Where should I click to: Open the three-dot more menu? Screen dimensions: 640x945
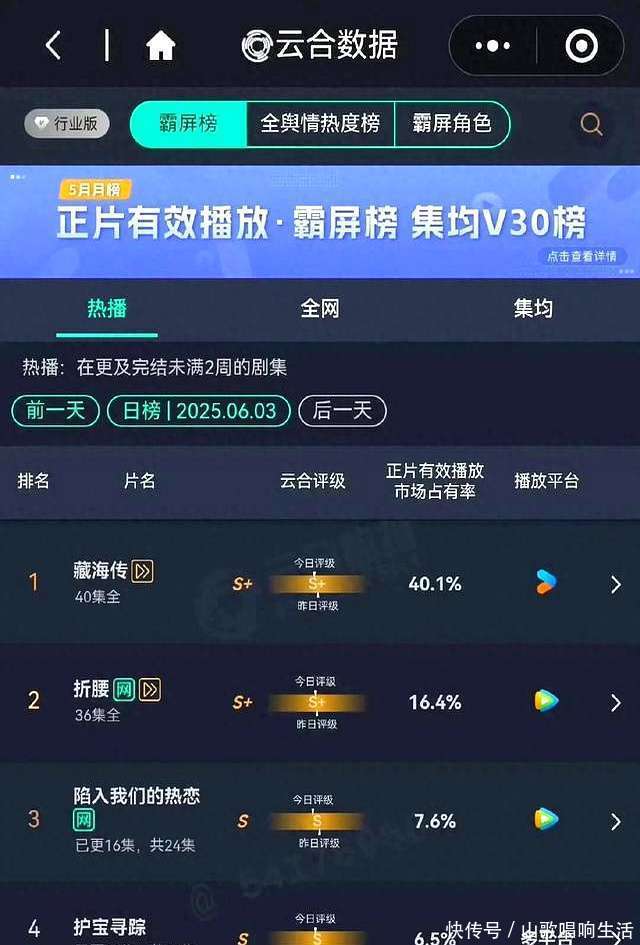point(492,46)
